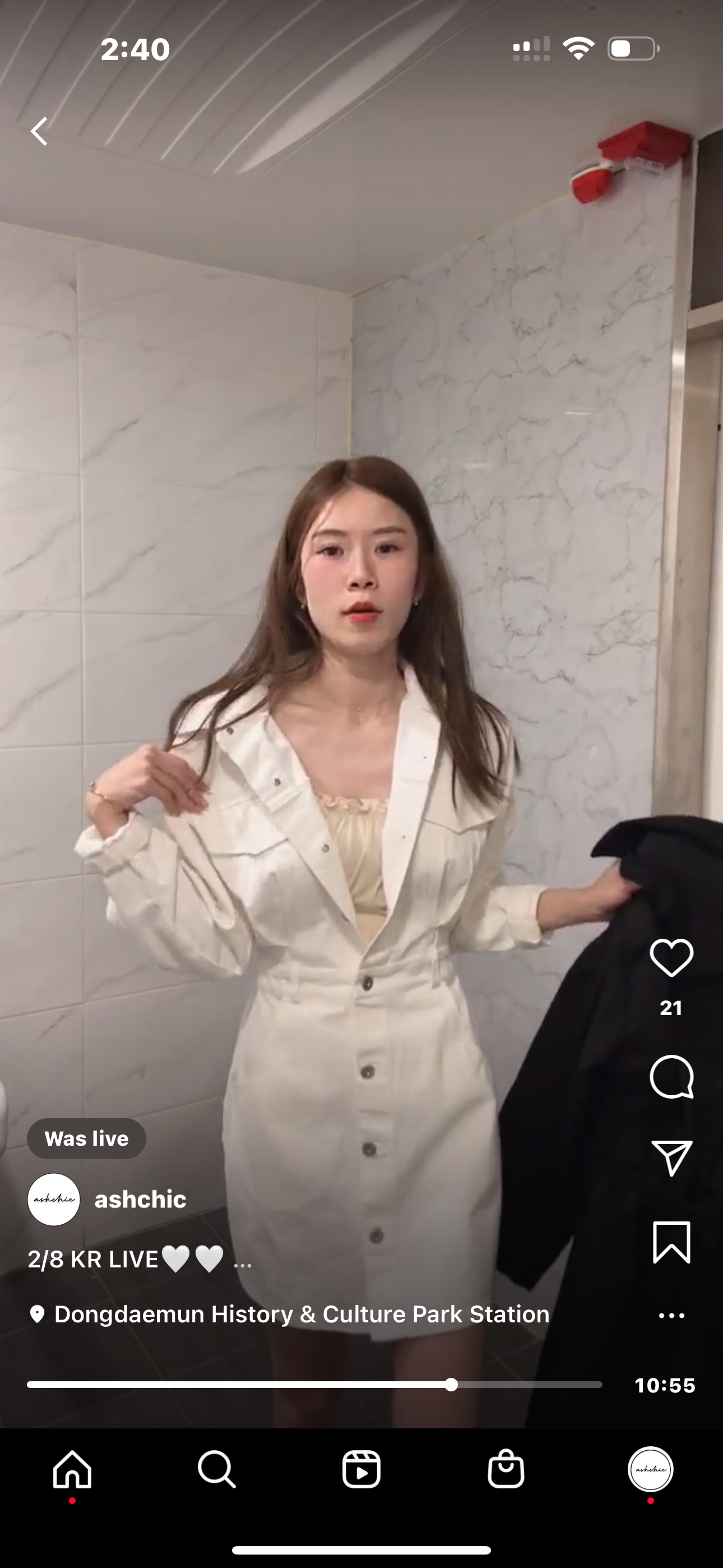Like this live video

click(671, 958)
